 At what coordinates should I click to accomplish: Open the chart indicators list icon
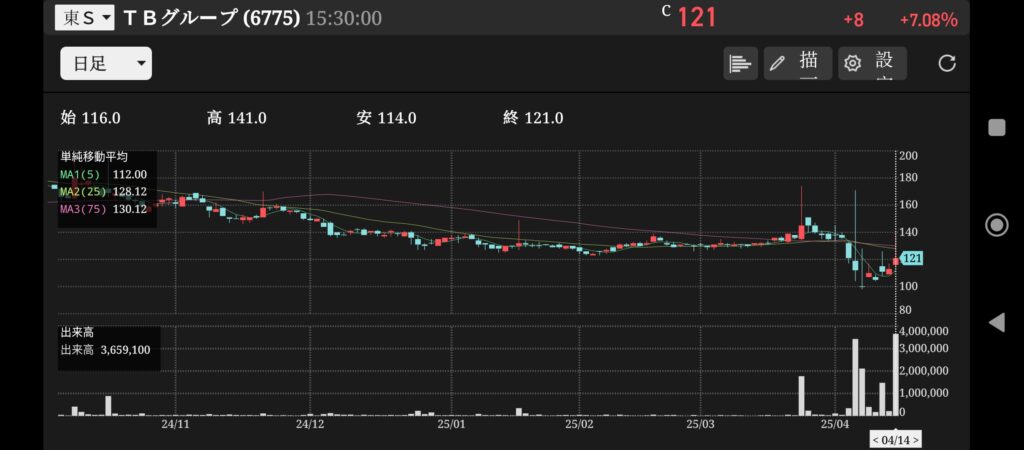[740, 63]
